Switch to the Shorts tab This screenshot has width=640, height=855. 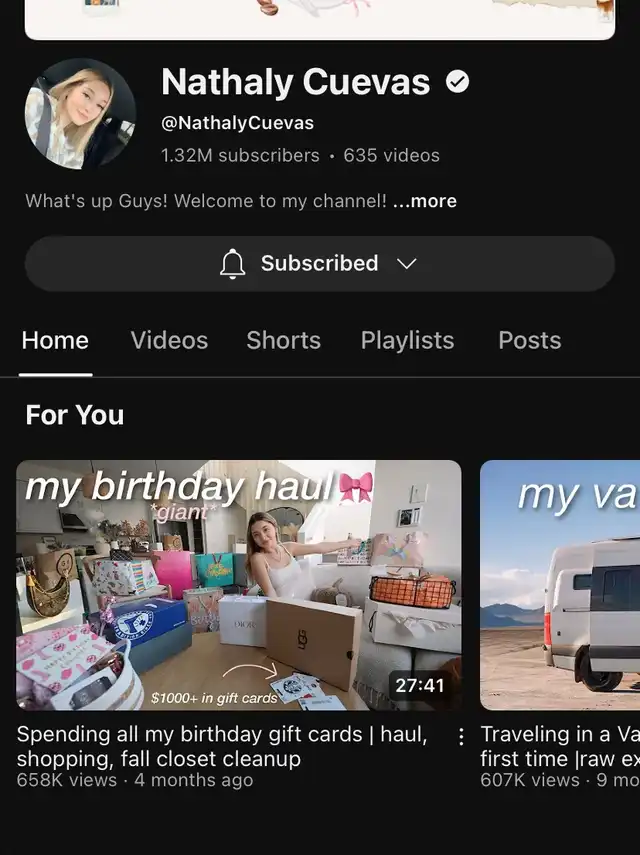[x=283, y=340]
